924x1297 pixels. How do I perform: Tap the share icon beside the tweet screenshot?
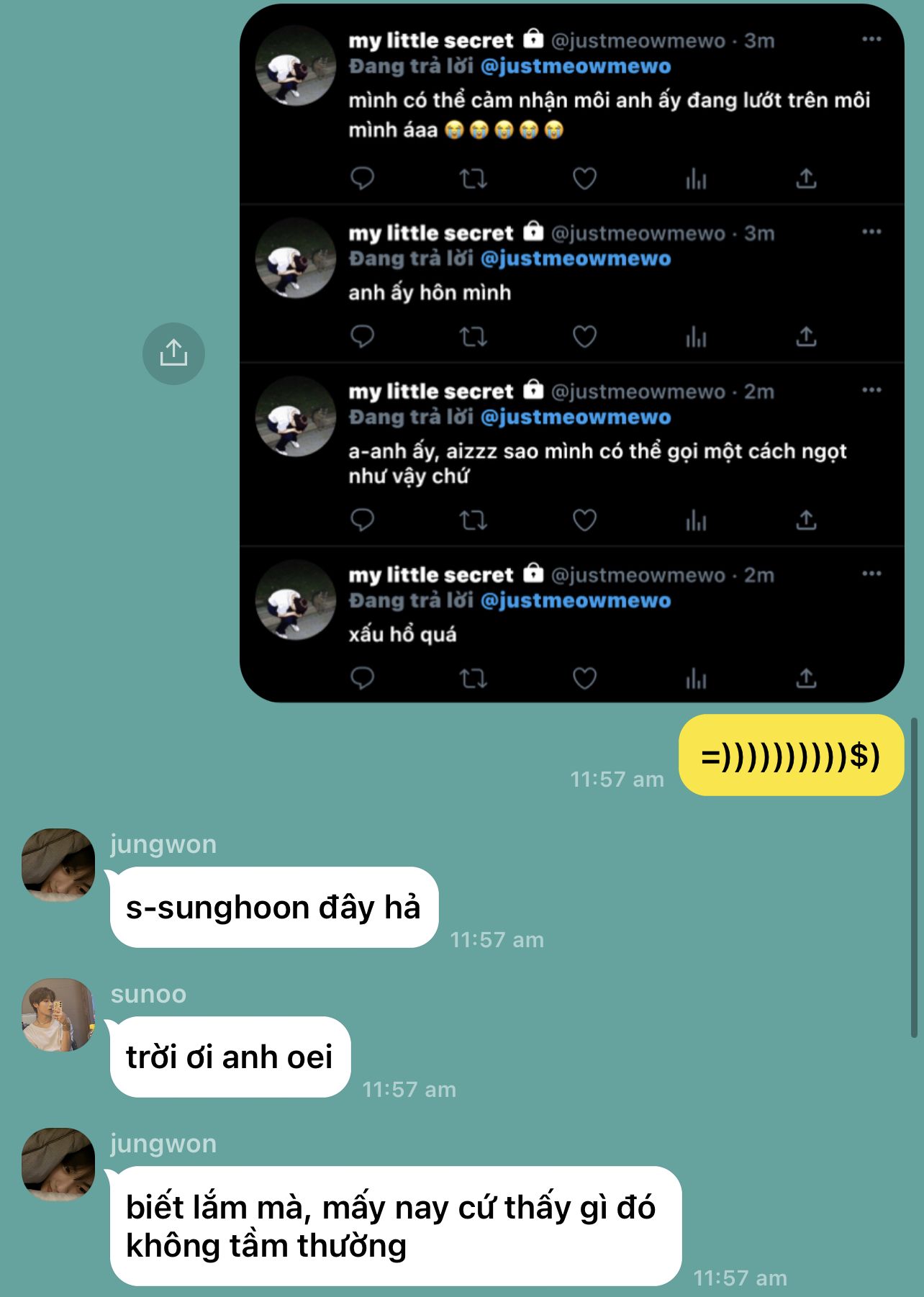click(x=173, y=353)
